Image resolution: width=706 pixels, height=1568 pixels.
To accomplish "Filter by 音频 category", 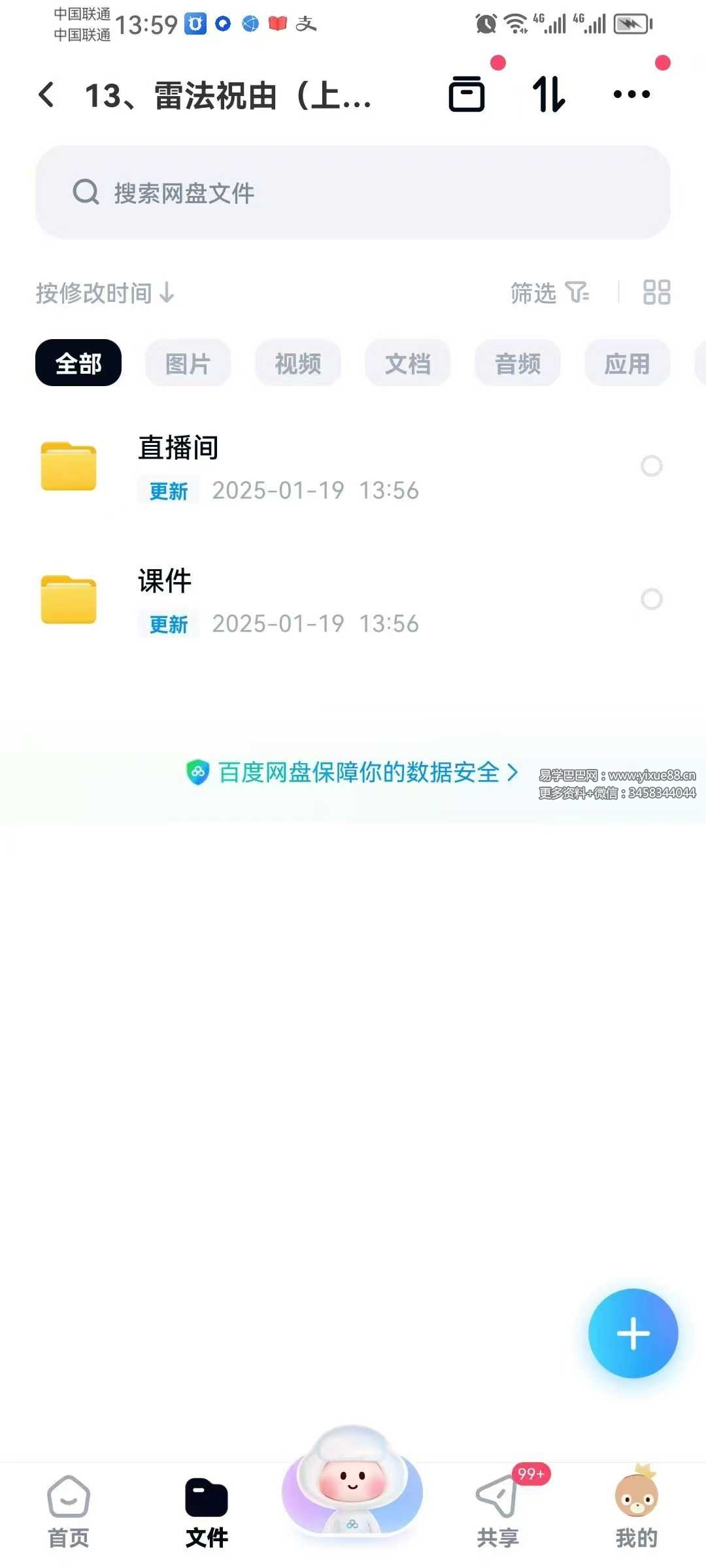I will click(x=518, y=363).
